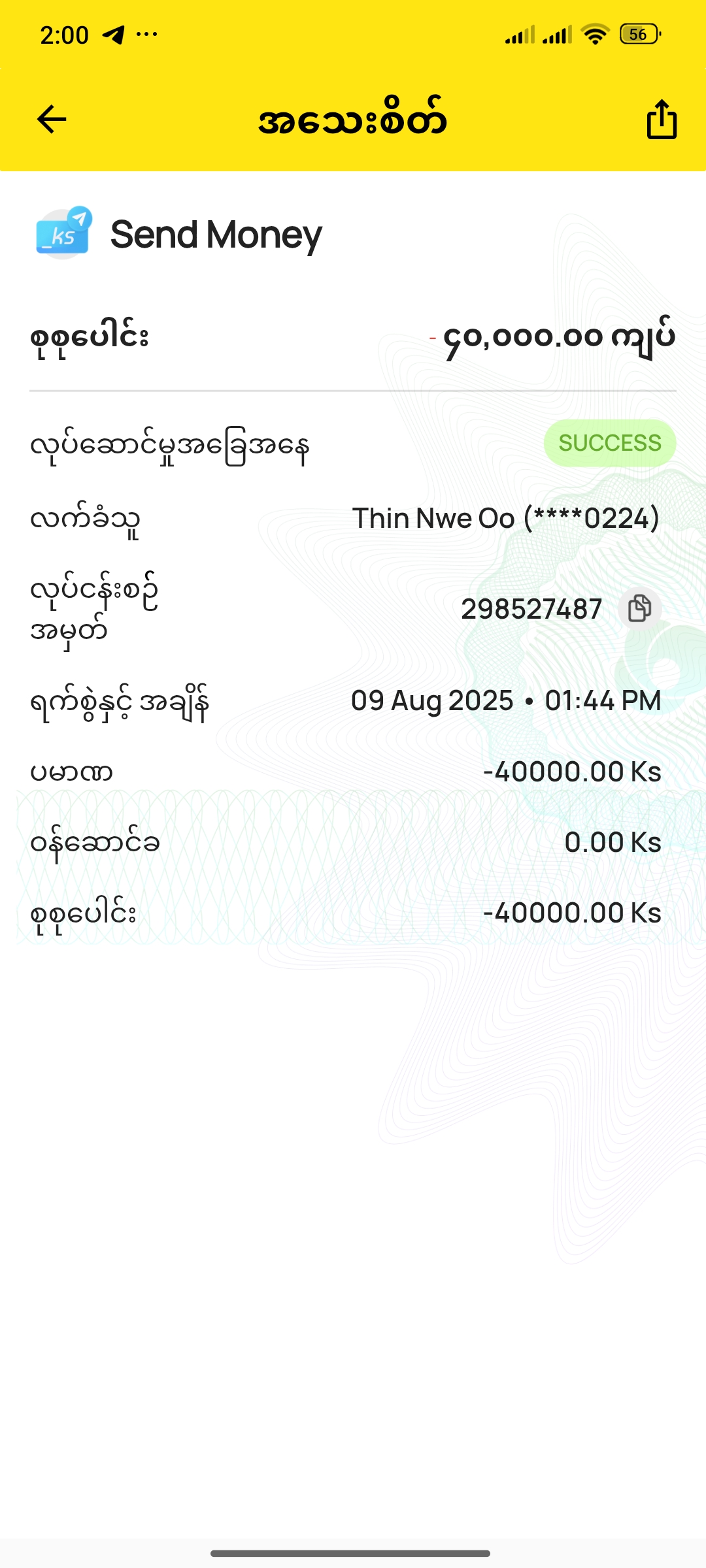Screen dimensions: 706x1568
Task: Share this transaction receipt
Action: pos(662,120)
